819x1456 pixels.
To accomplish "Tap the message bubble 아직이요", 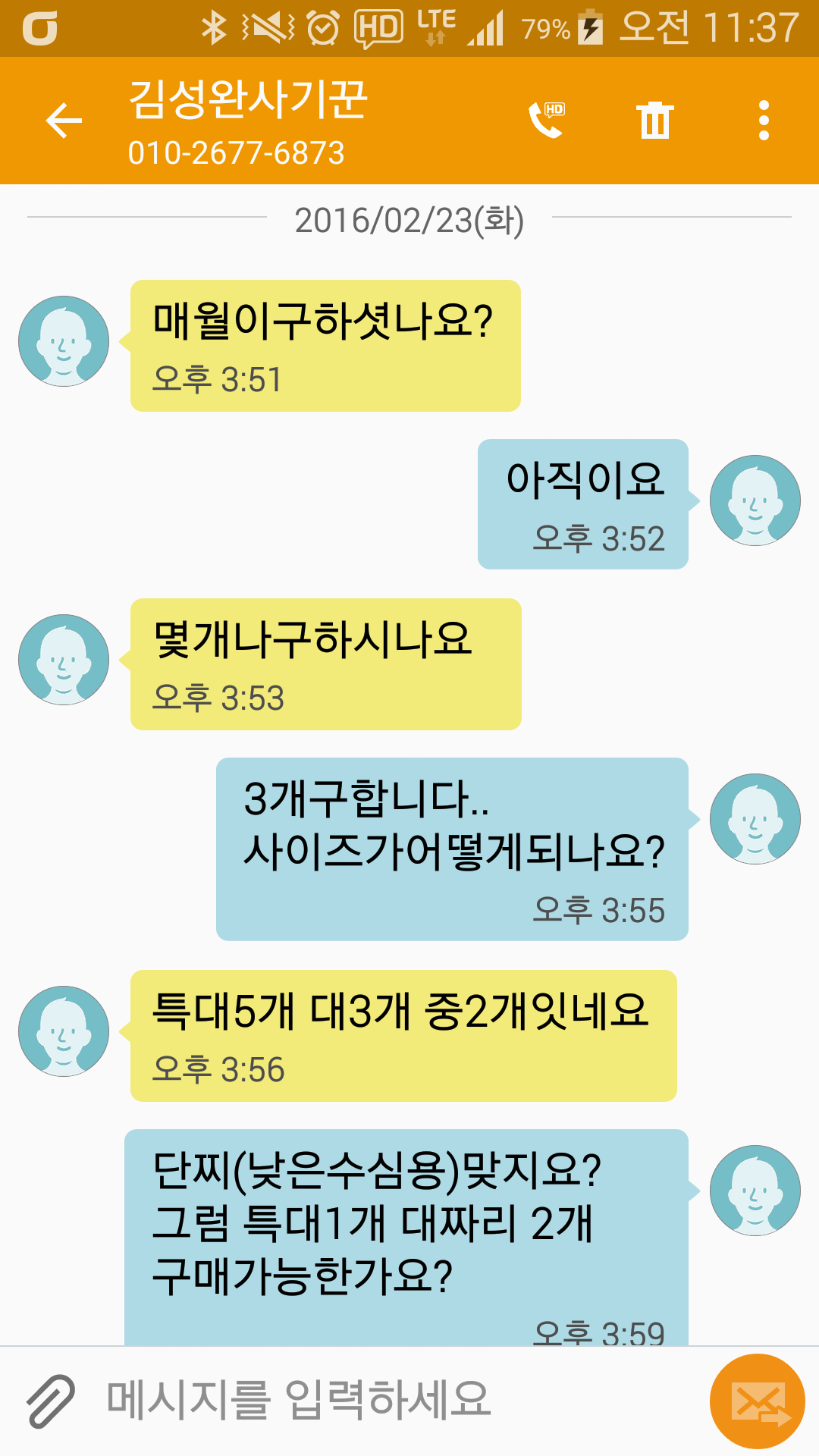I will tap(583, 504).
